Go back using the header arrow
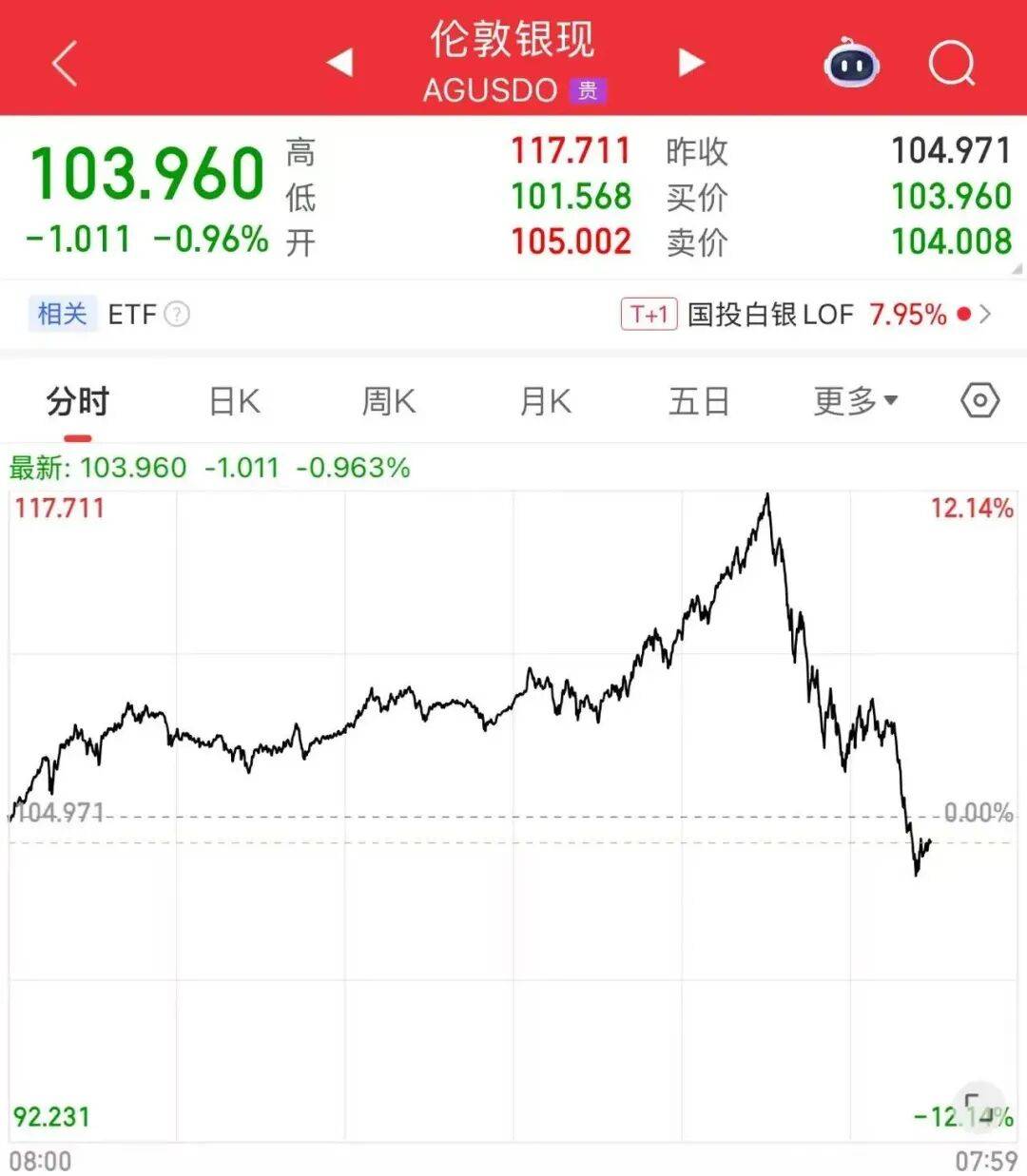 [65, 65]
